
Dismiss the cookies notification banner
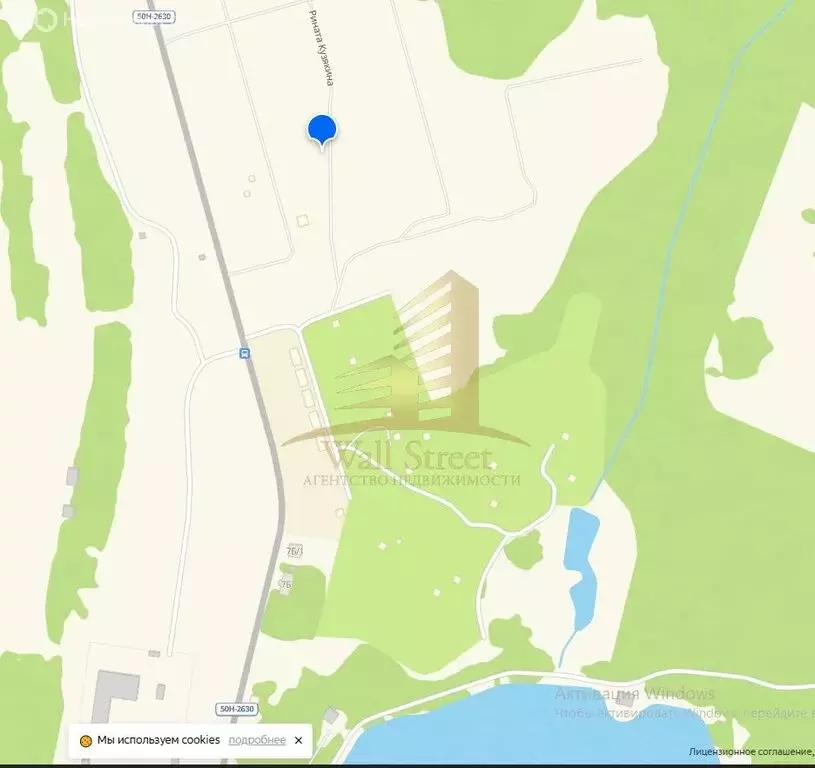pyautogui.click(x=298, y=740)
